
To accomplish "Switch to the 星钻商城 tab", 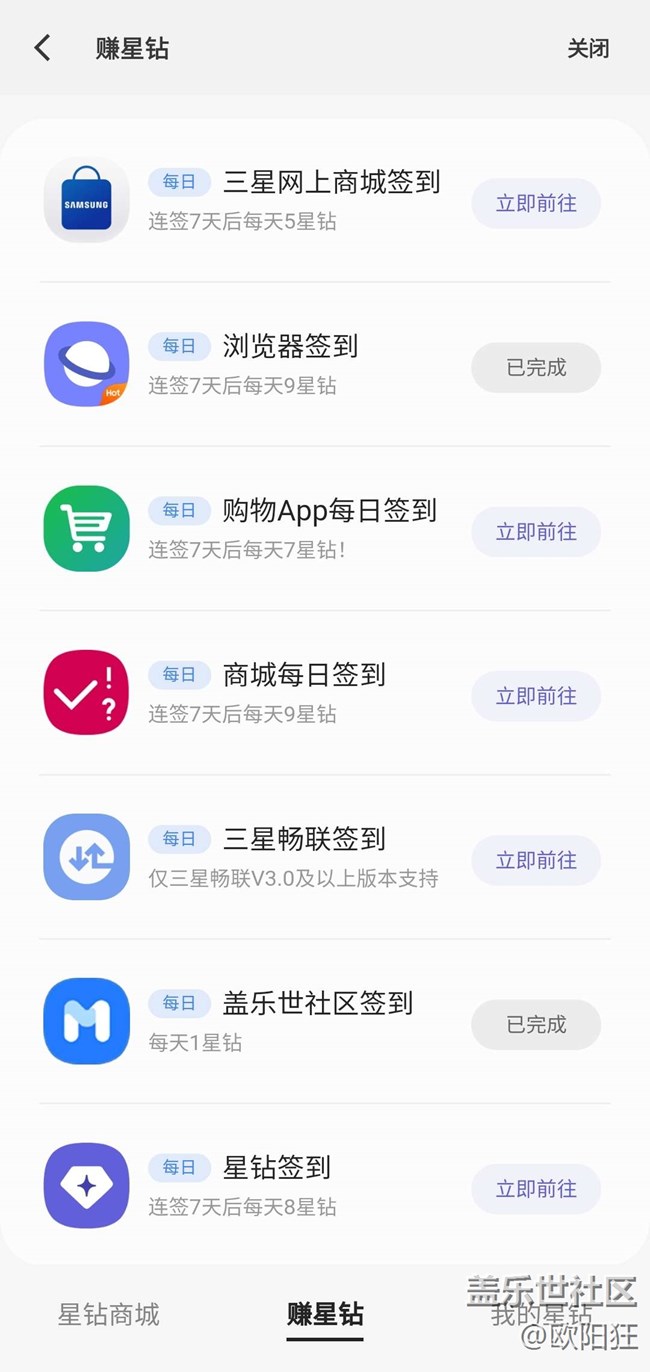I will [109, 1314].
